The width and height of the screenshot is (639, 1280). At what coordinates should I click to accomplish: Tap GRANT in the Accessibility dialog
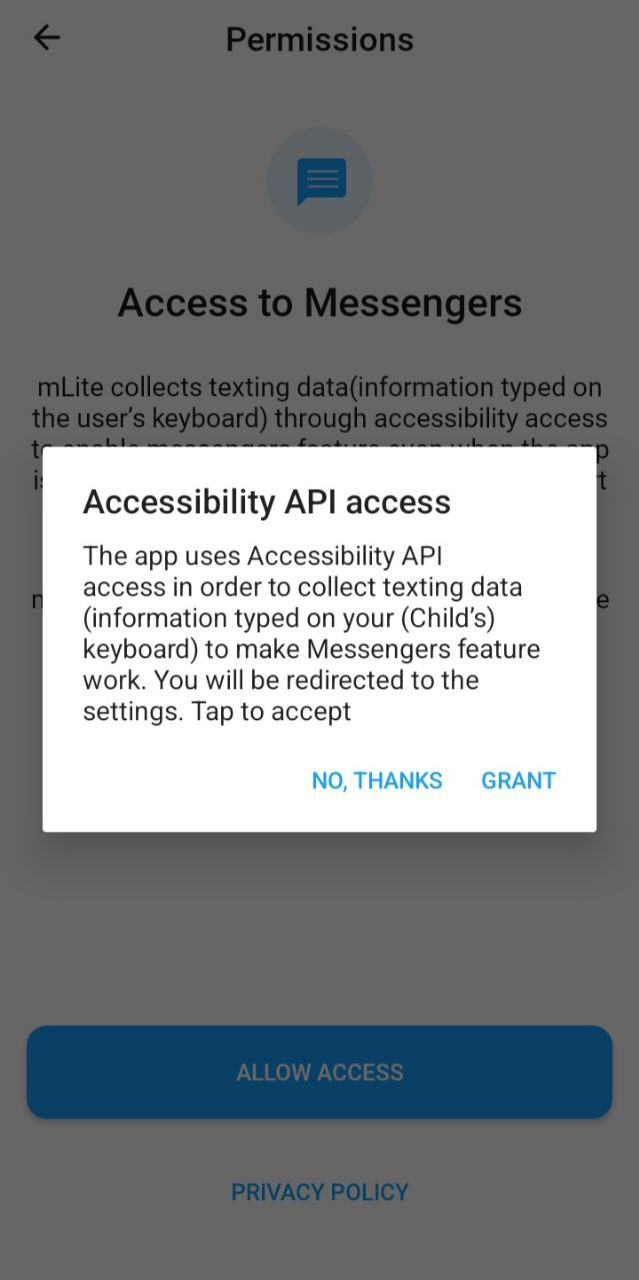pos(518,781)
